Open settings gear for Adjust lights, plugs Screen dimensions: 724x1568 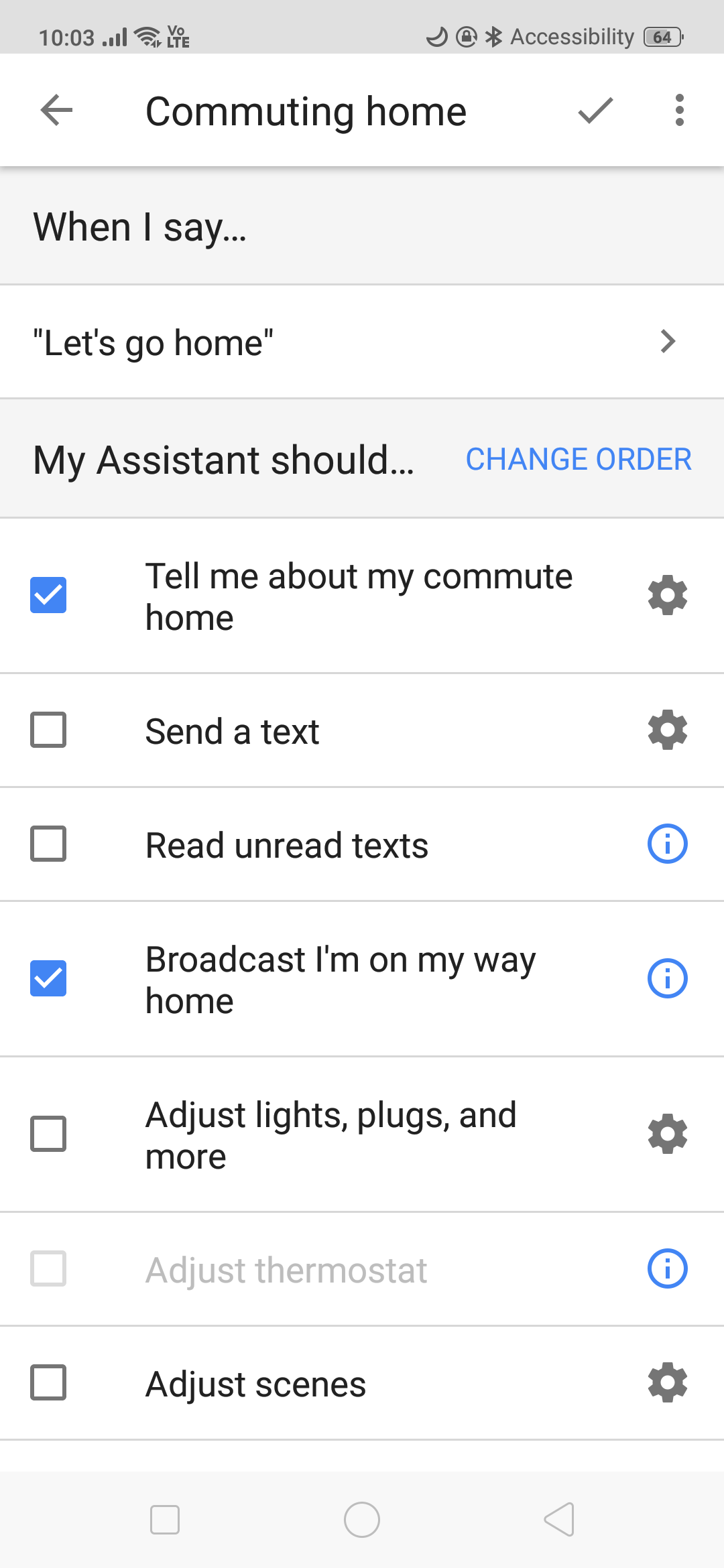pos(668,1134)
